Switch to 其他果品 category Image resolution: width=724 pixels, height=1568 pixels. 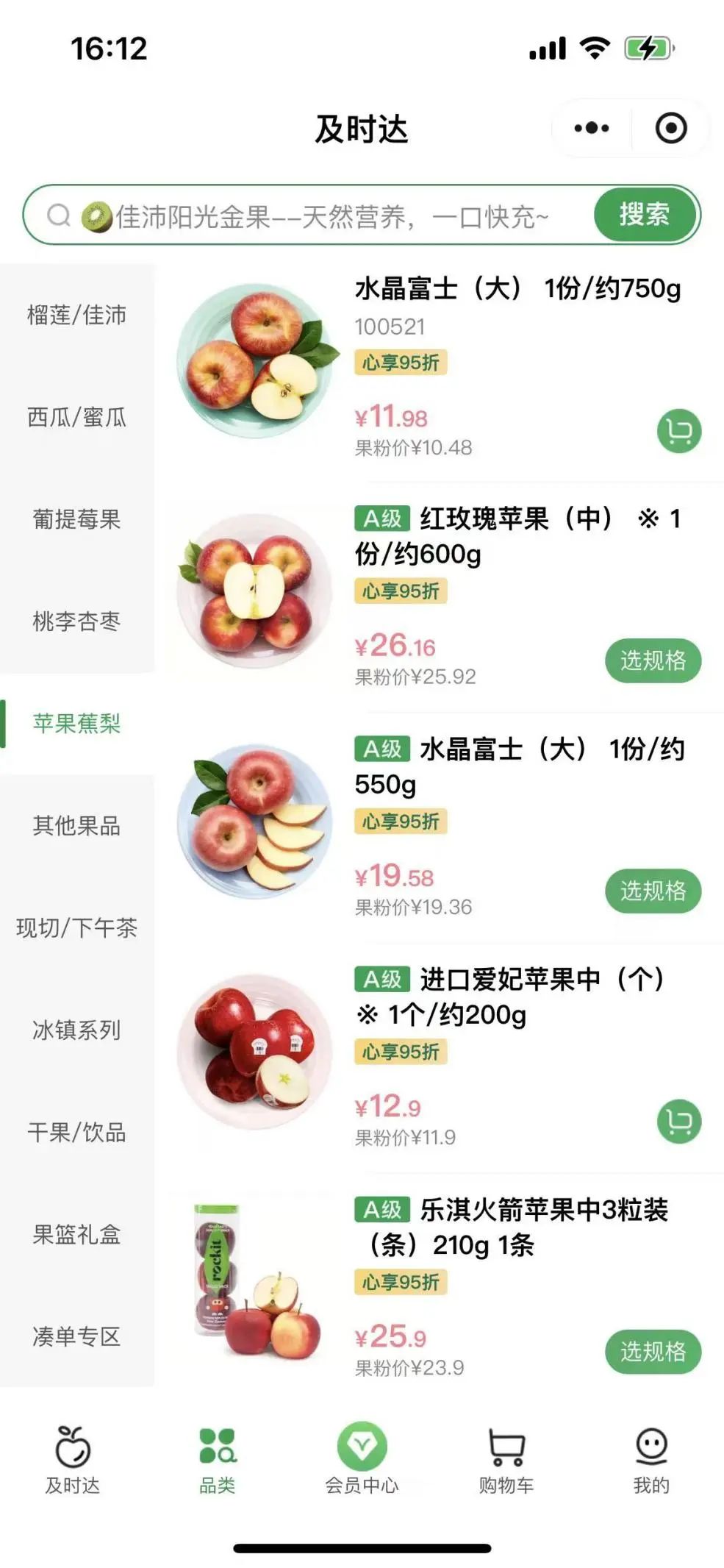coord(76,826)
